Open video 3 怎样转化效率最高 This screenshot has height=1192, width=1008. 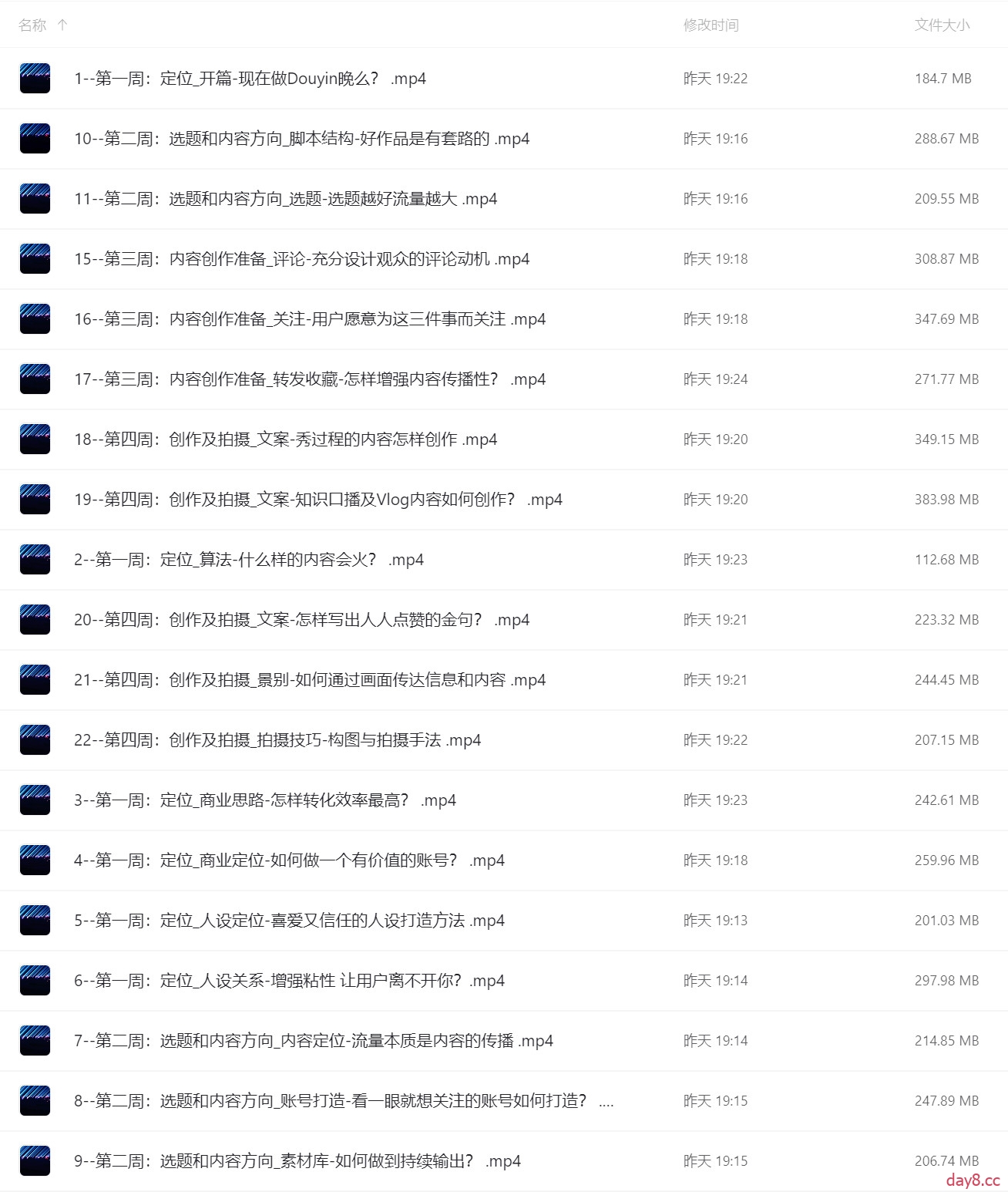click(264, 800)
